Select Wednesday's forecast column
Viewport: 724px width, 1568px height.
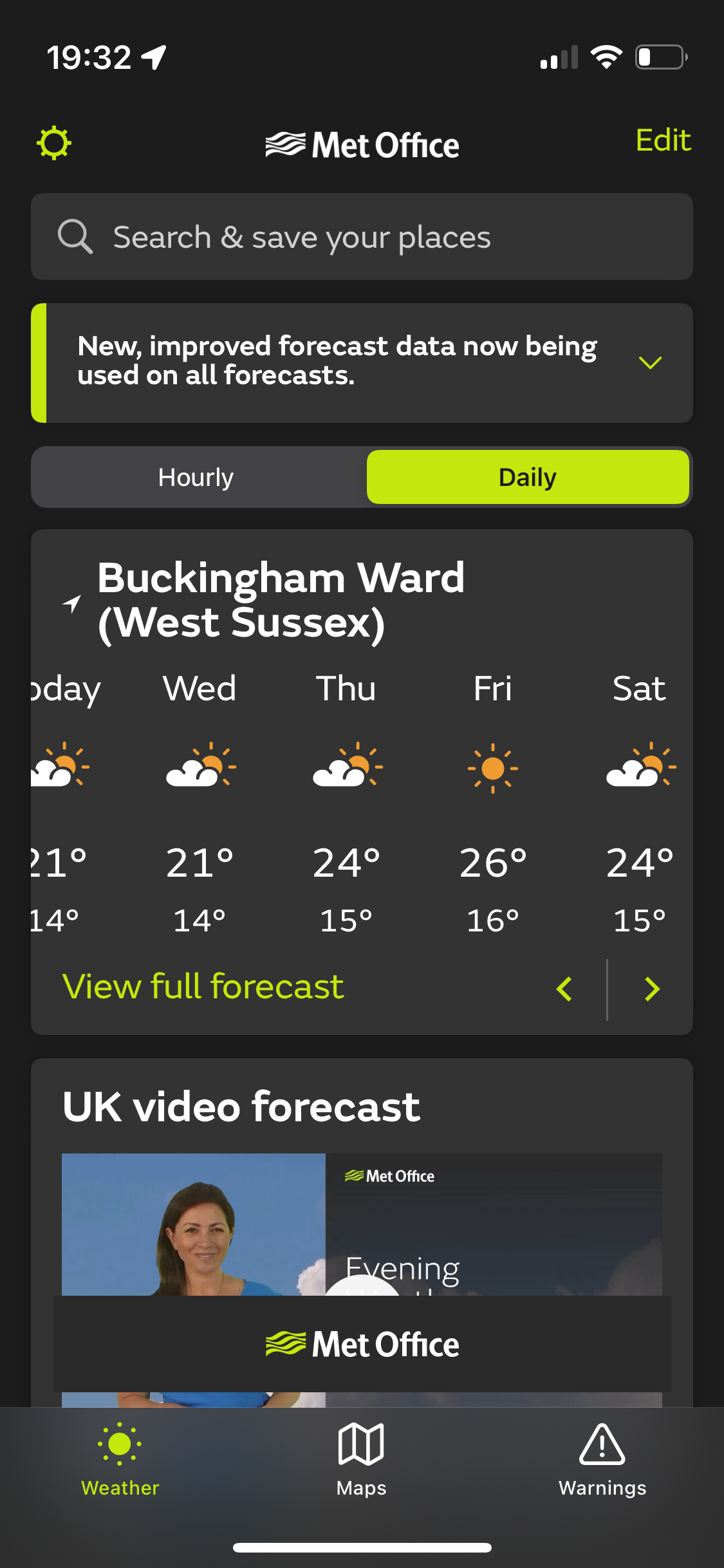[200, 805]
